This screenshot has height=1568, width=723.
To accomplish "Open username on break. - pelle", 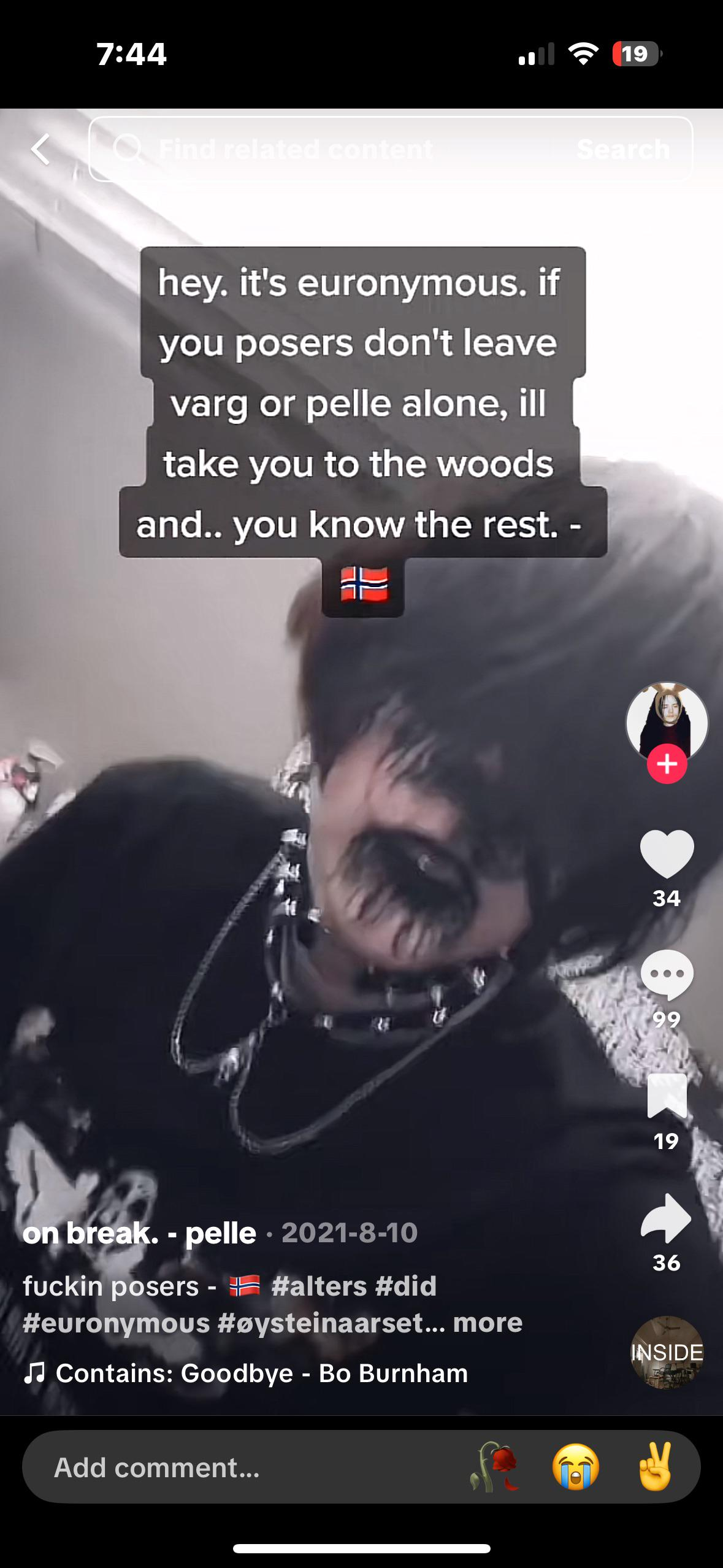I will 139,1233.
